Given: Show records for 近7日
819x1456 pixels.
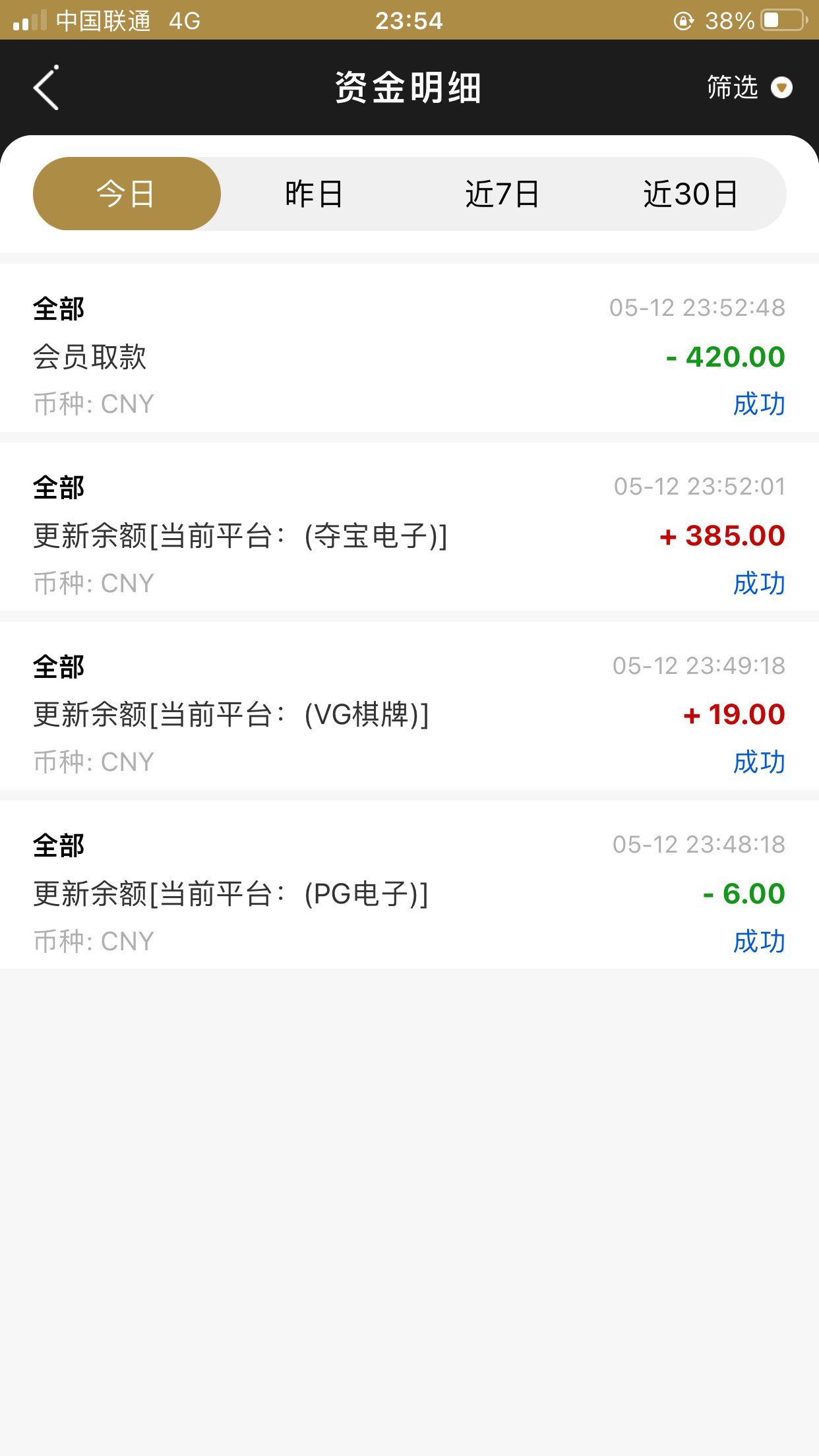Looking at the screenshot, I should 502,194.
